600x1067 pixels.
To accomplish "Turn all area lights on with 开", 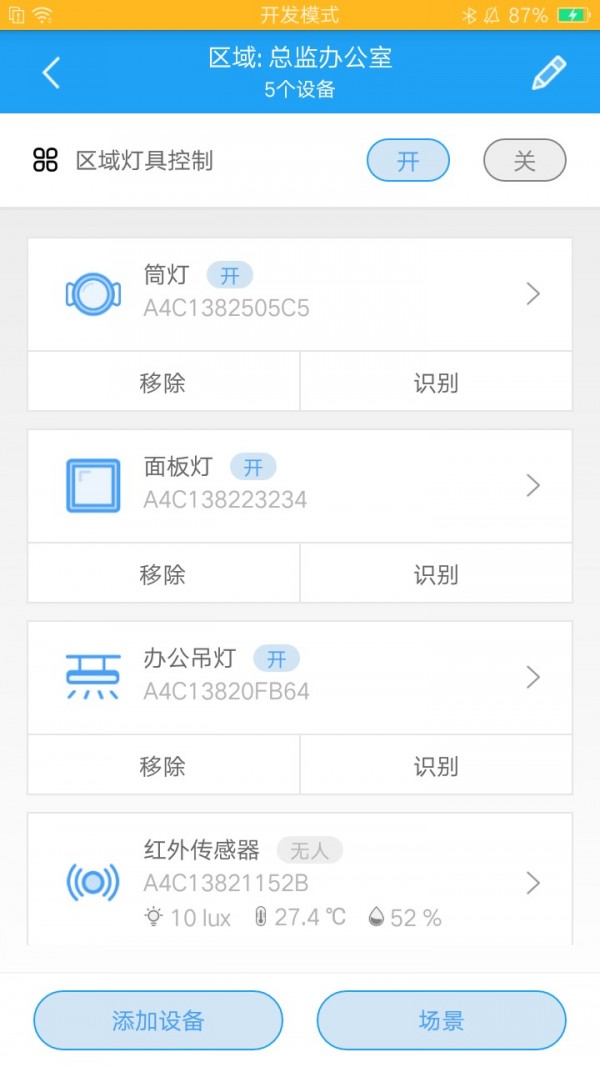I will point(408,160).
